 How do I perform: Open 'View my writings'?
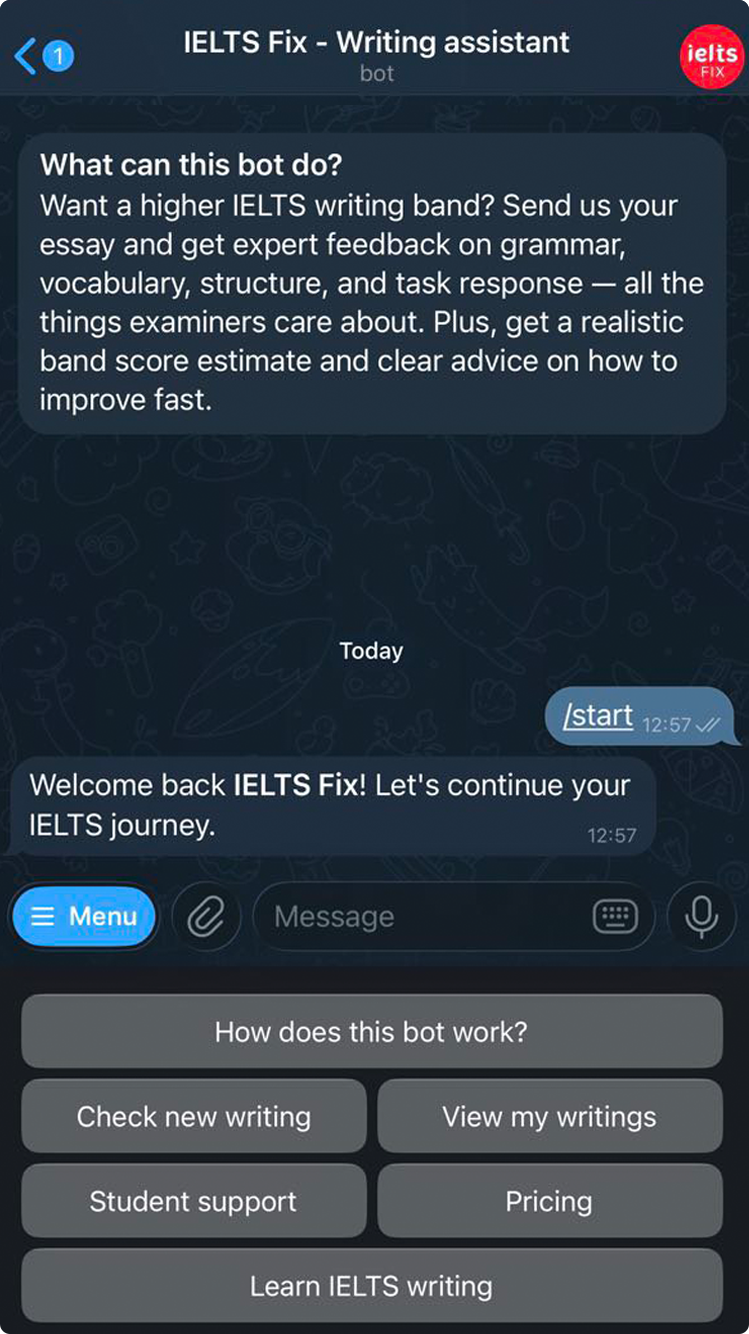tap(549, 1116)
